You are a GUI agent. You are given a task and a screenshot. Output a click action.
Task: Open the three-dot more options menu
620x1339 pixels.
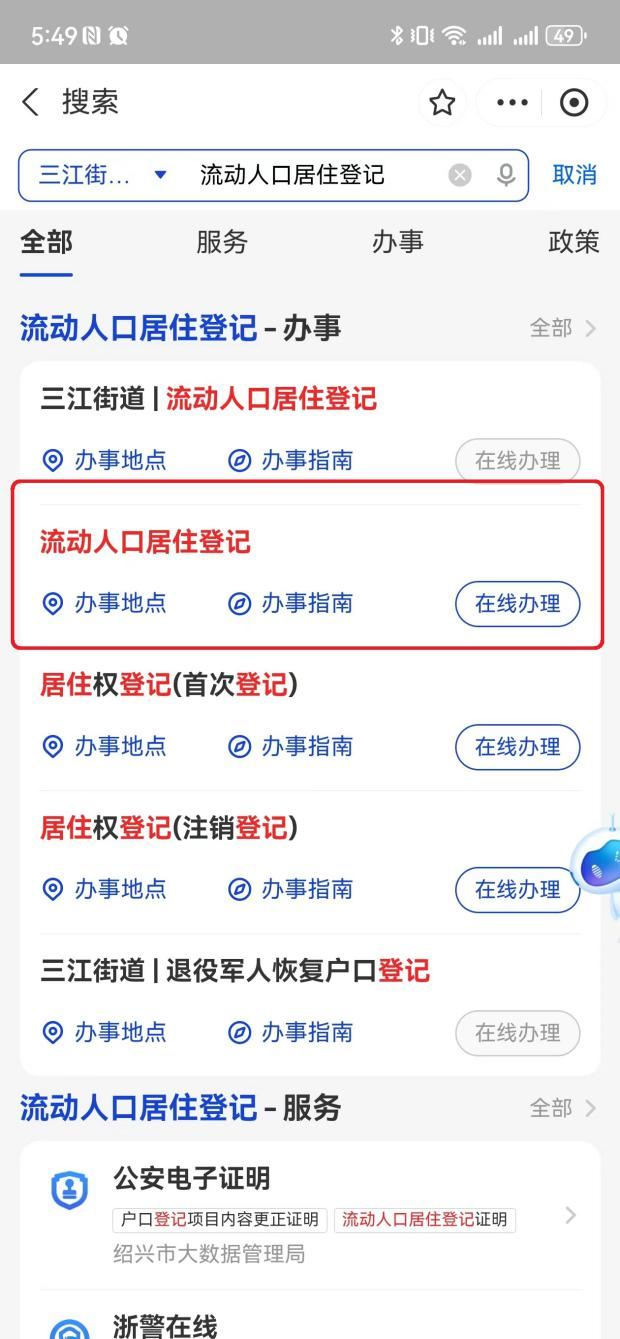[x=511, y=103]
